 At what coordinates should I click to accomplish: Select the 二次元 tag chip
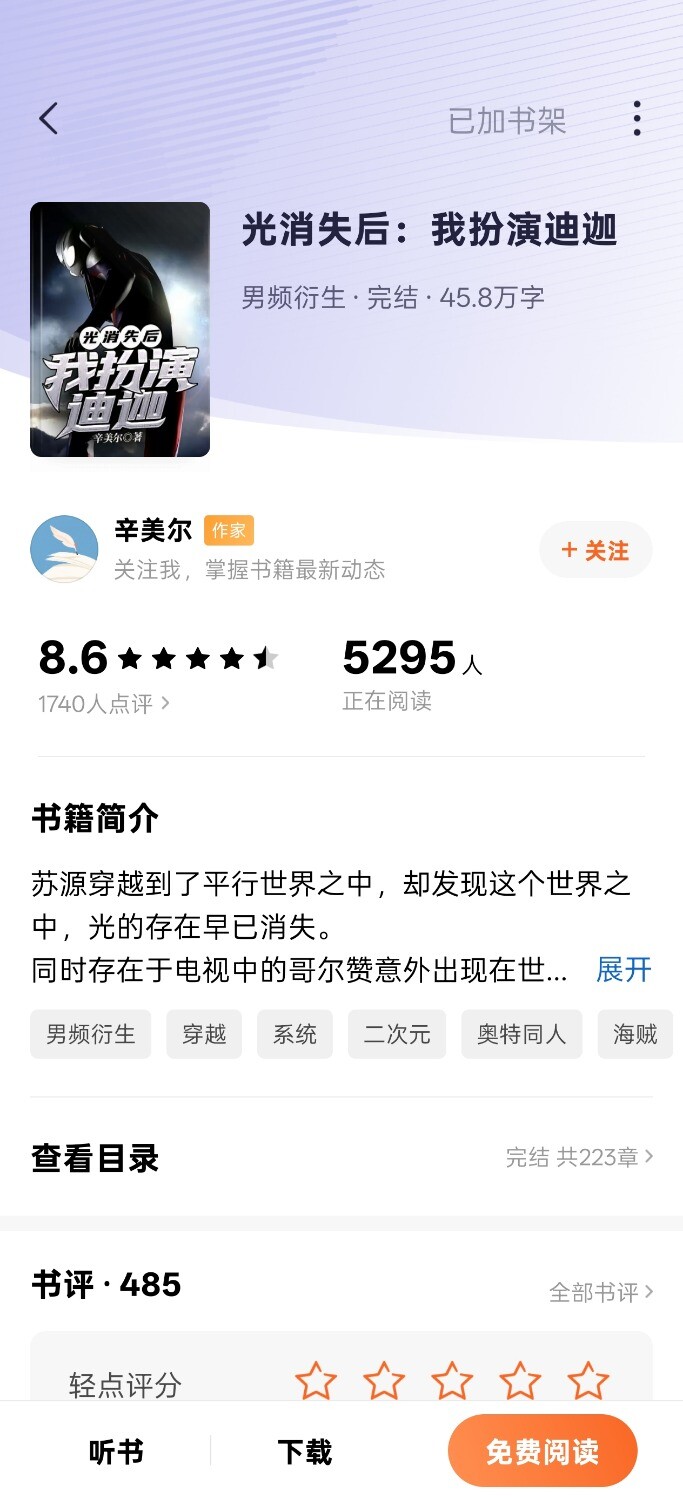click(396, 1034)
